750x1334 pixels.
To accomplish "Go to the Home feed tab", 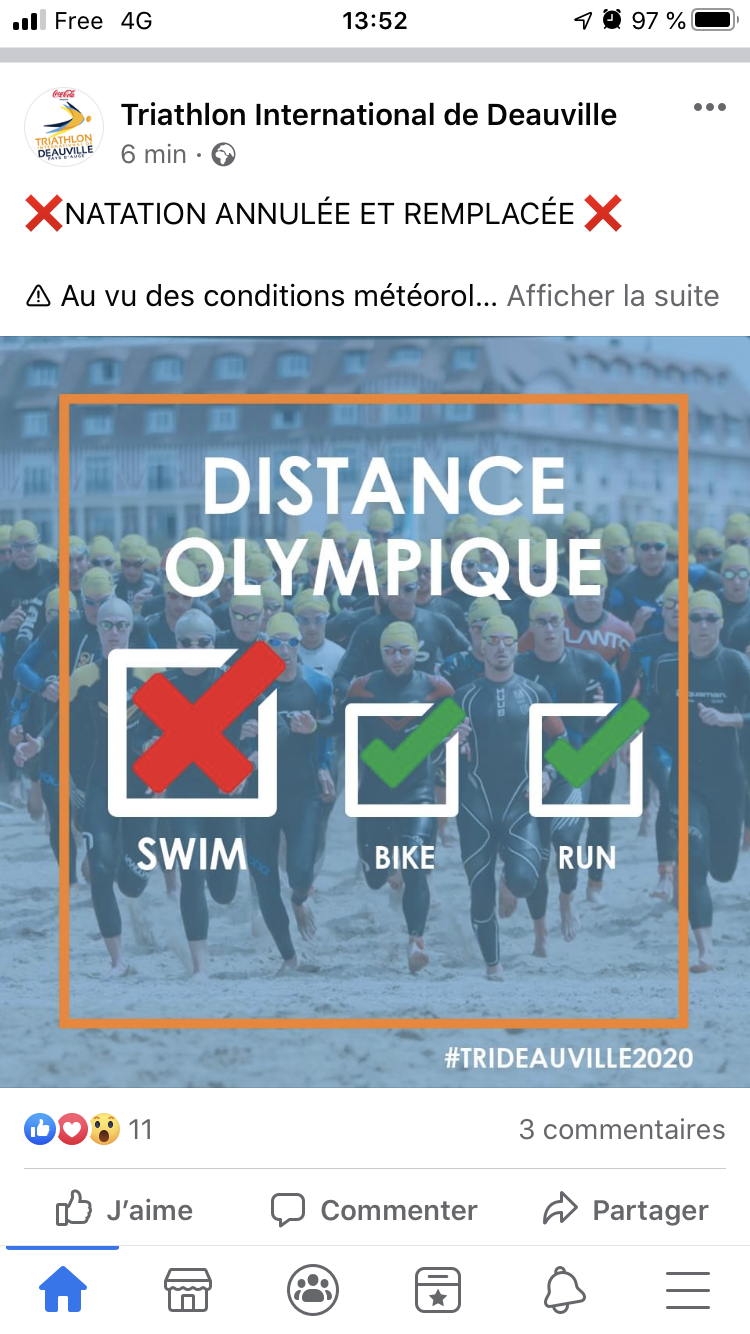I will click(x=62, y=1291).
